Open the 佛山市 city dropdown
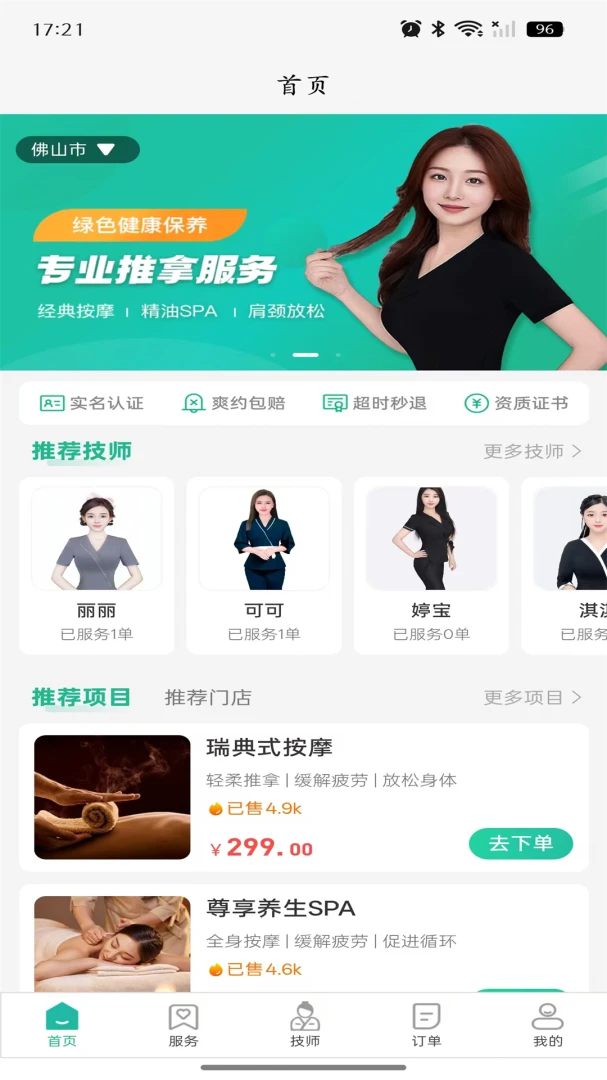The image size is (607, 1080). [x=78, y=149]
